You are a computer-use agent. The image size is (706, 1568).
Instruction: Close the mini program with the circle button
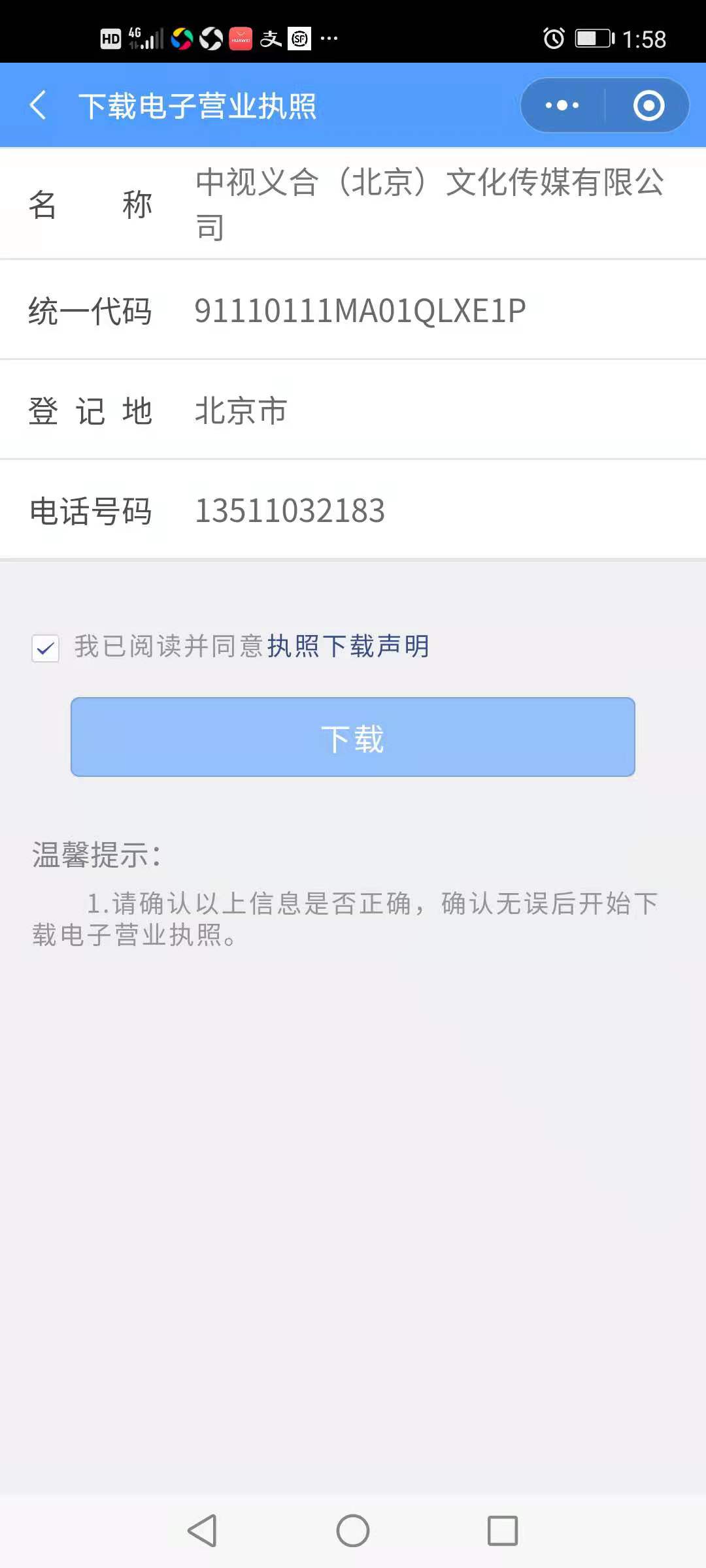[648, 106]
